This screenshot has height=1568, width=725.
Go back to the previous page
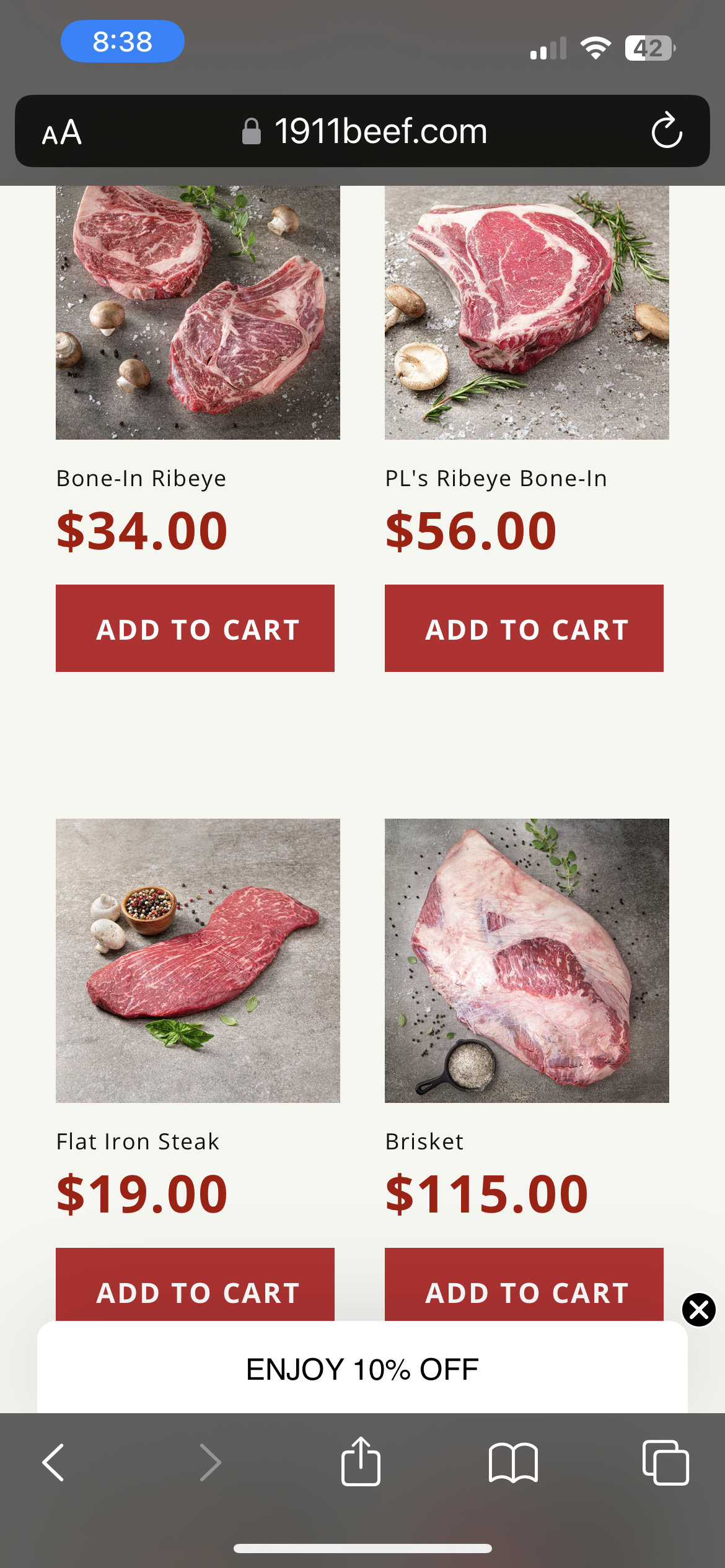[x=53, y=1463]
